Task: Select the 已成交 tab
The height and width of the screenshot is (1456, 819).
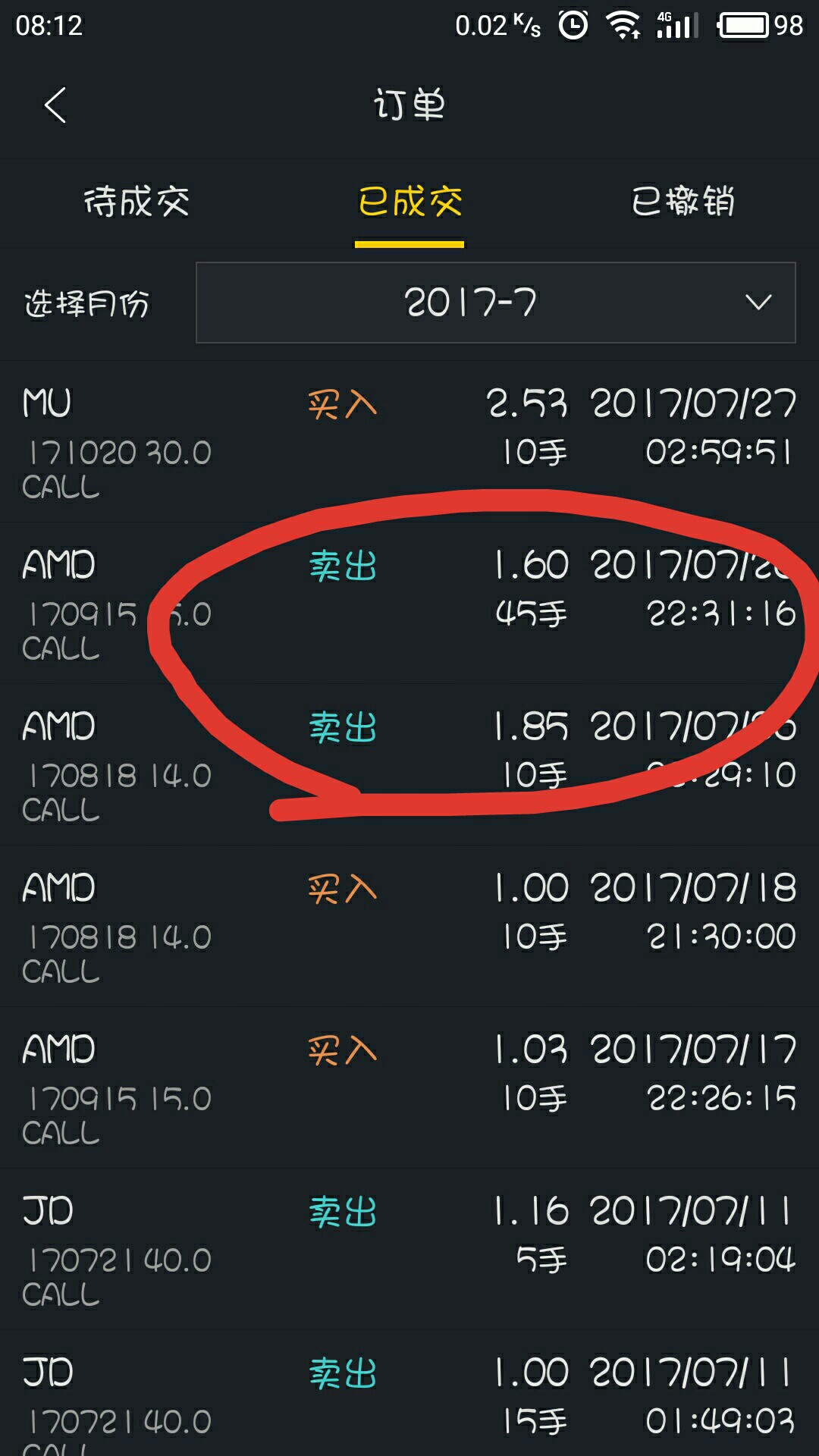Action: click(x=409, y=202)
